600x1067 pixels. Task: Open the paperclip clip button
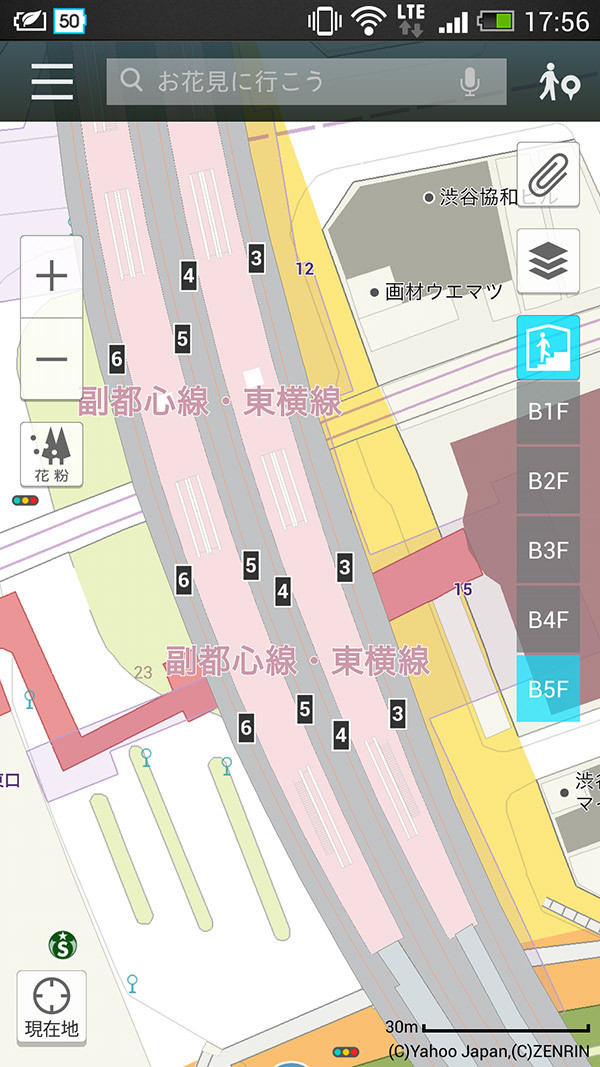point(548,175)
